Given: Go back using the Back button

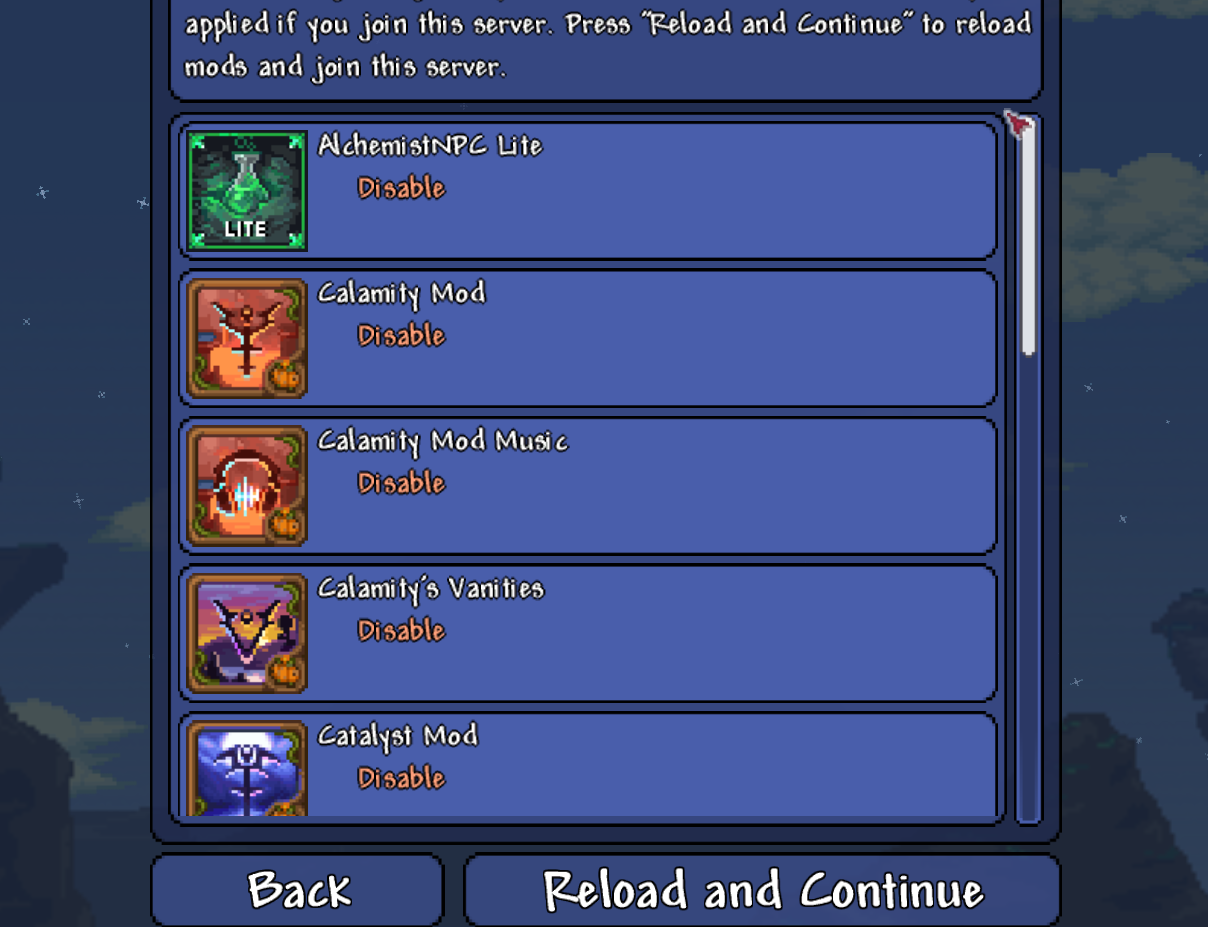Looking at the screenshot, I should [298, 889].
